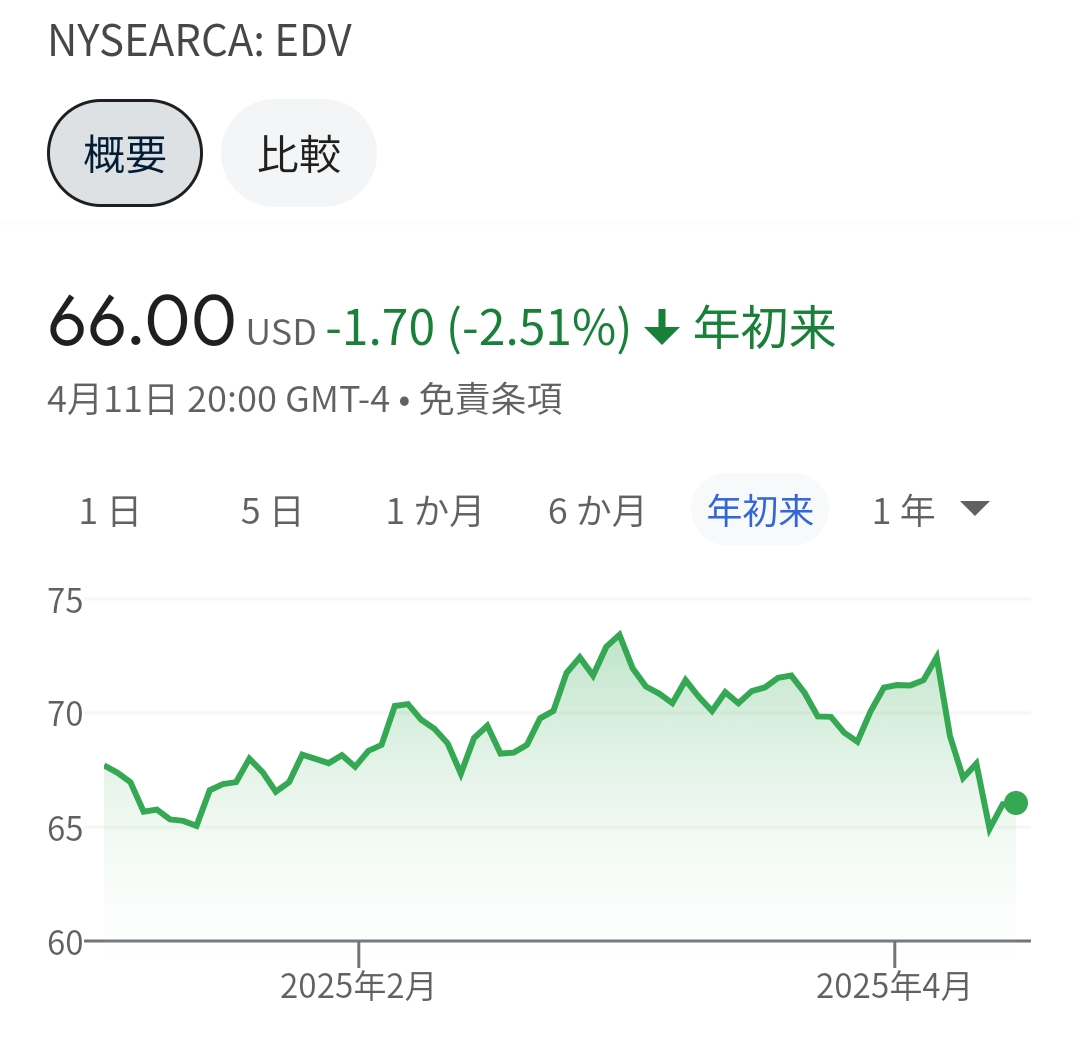Show the 1日 chart range
The image size is (1079, 1044).
click(109, 511)
